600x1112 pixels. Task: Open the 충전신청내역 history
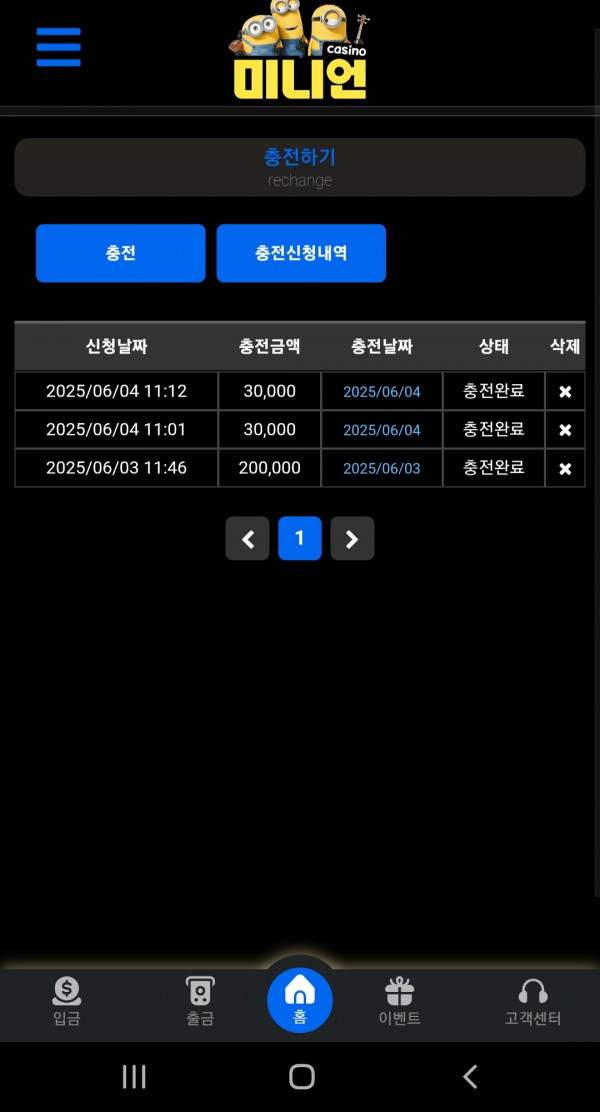point(301,253)
